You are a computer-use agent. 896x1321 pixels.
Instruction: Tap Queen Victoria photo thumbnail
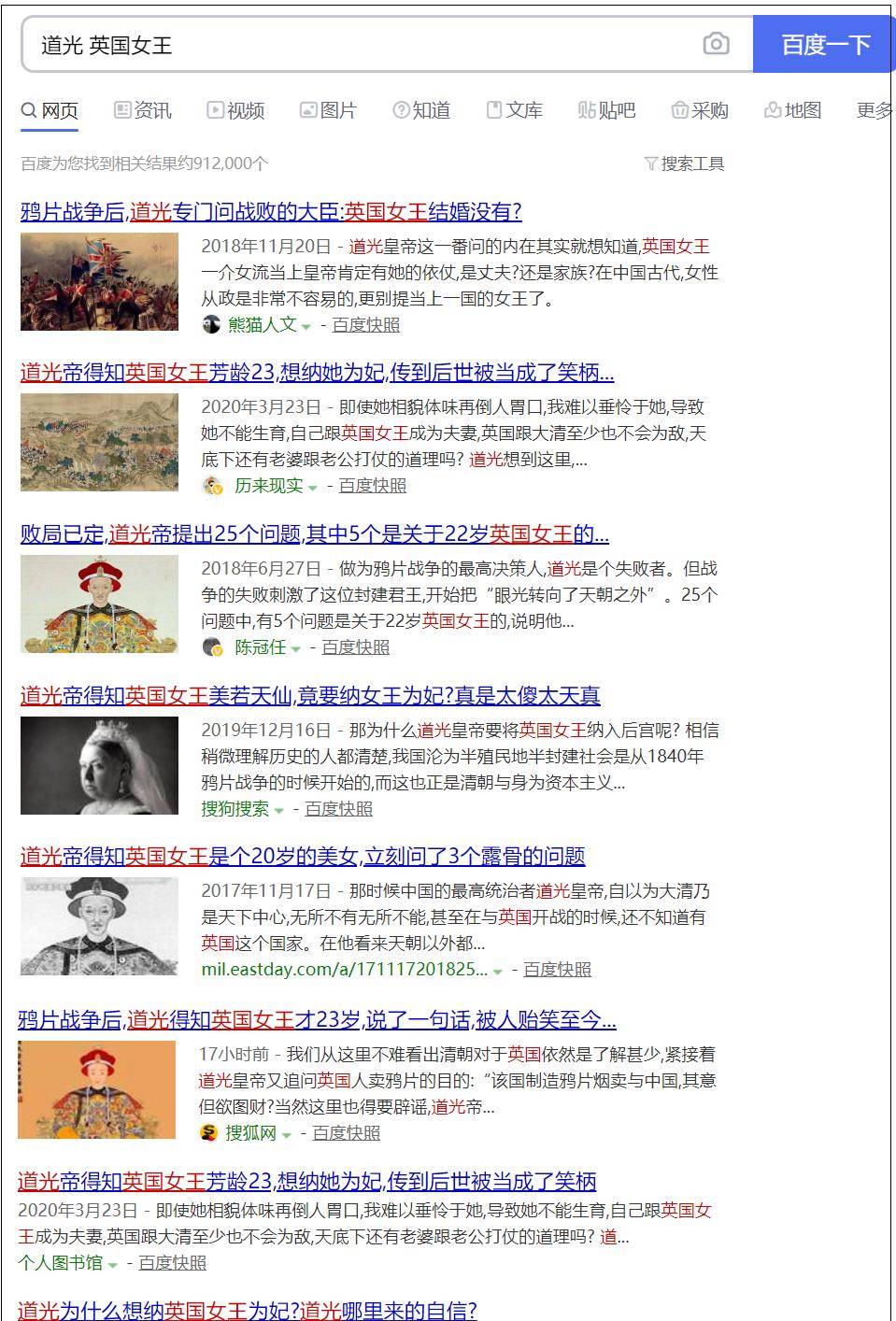[x=99, y=765]
